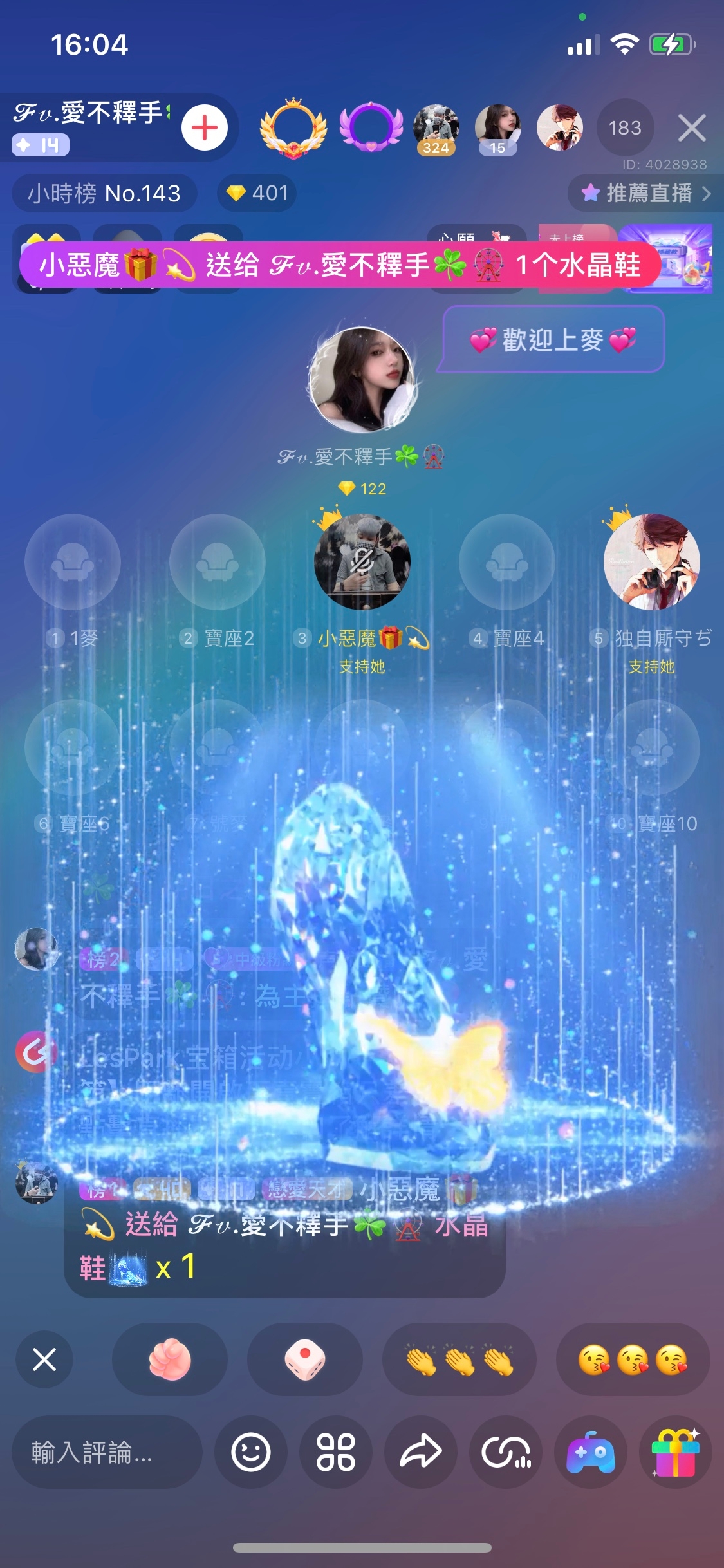Send the rock-paper-scissors fist reaction
Screen dimensions: 724x1568
(x=170, y=1359)
